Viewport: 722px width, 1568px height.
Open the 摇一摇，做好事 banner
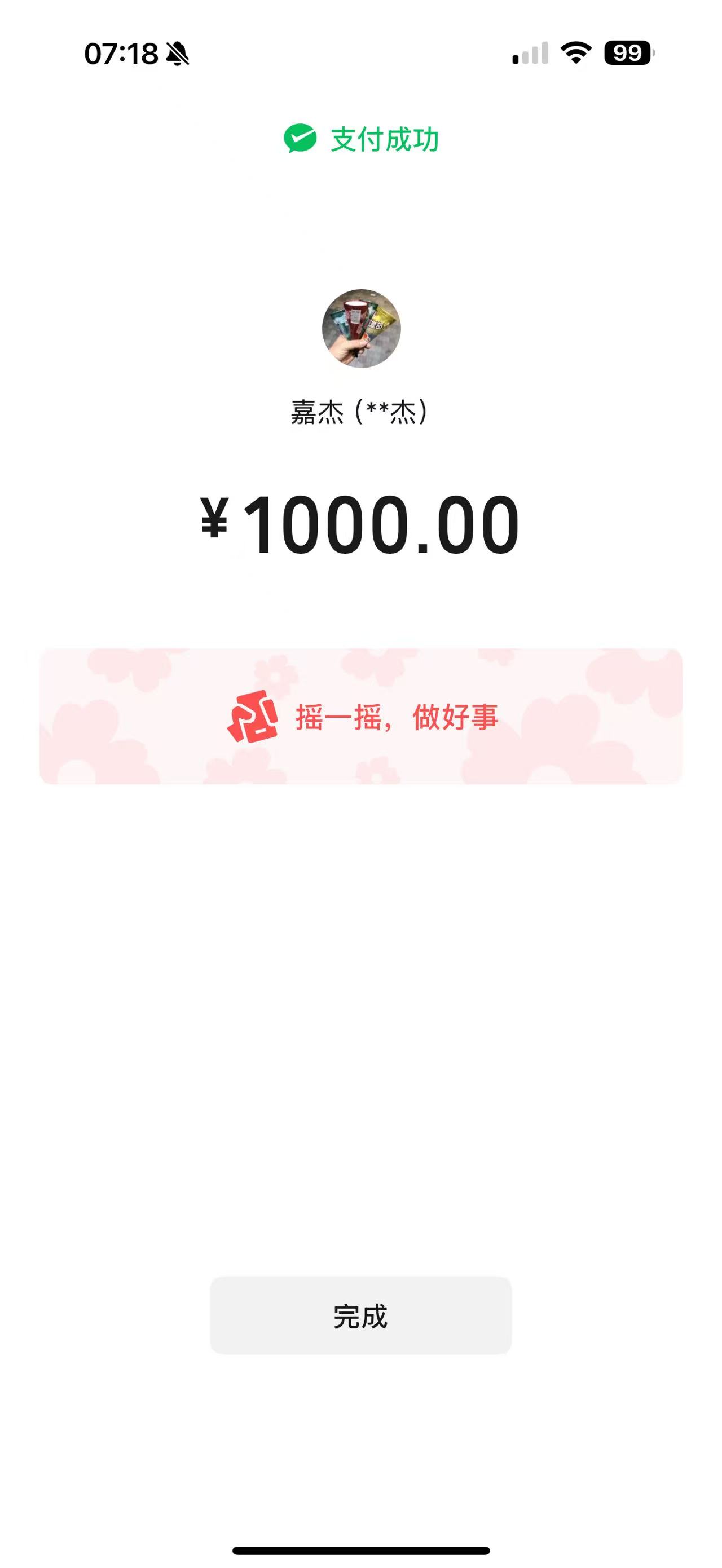point(360,717)
